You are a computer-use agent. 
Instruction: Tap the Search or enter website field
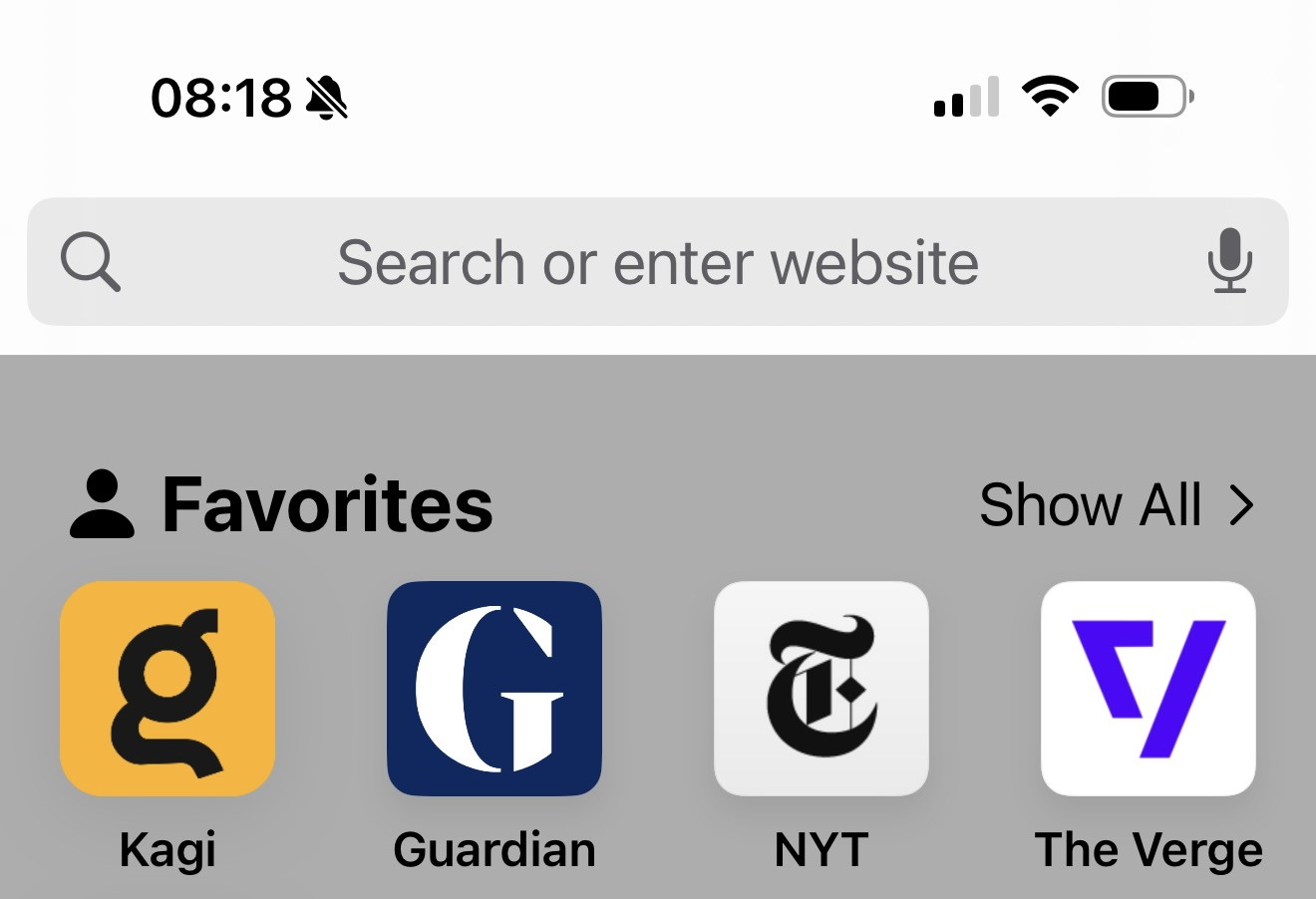(x=657, y=262)
